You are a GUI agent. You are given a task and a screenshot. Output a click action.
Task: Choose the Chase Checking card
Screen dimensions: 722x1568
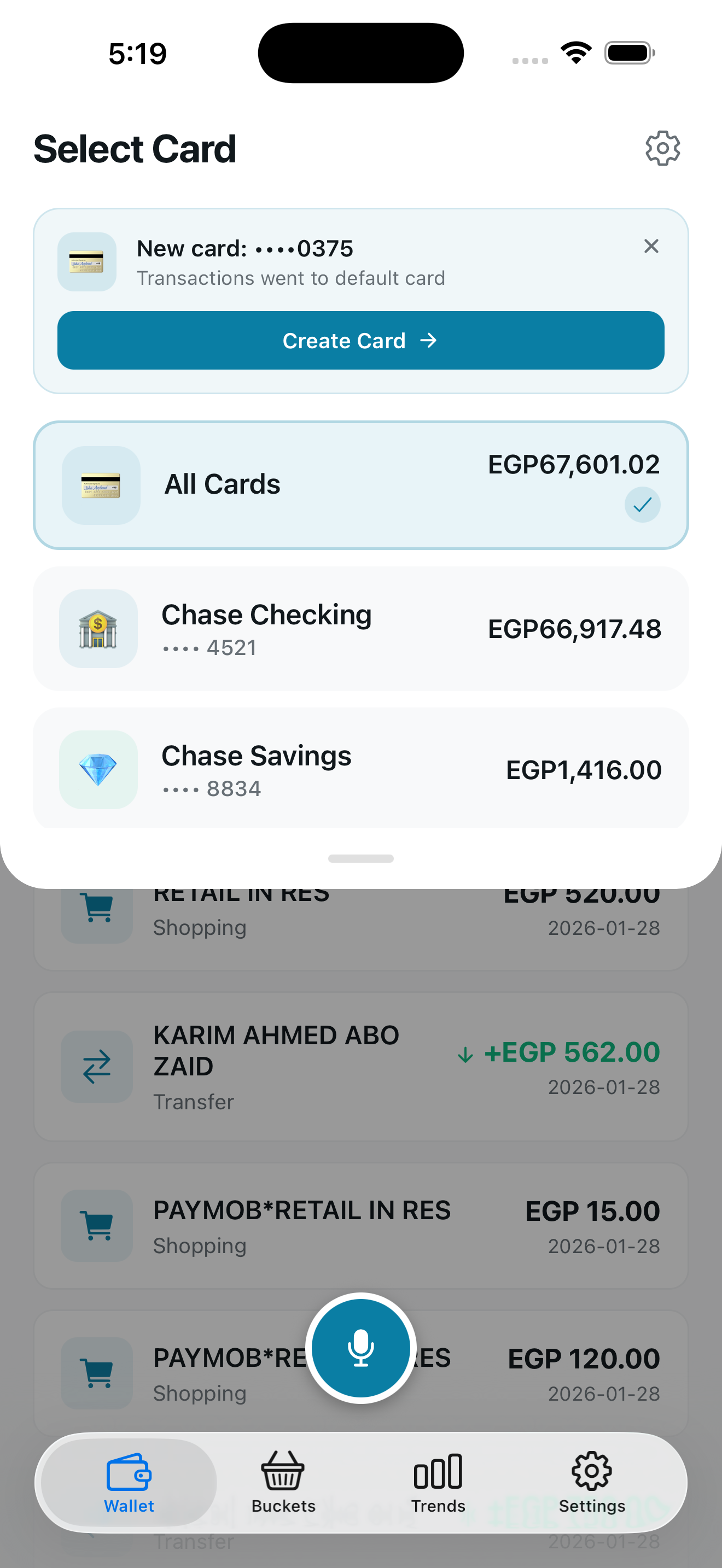(360, 629)
